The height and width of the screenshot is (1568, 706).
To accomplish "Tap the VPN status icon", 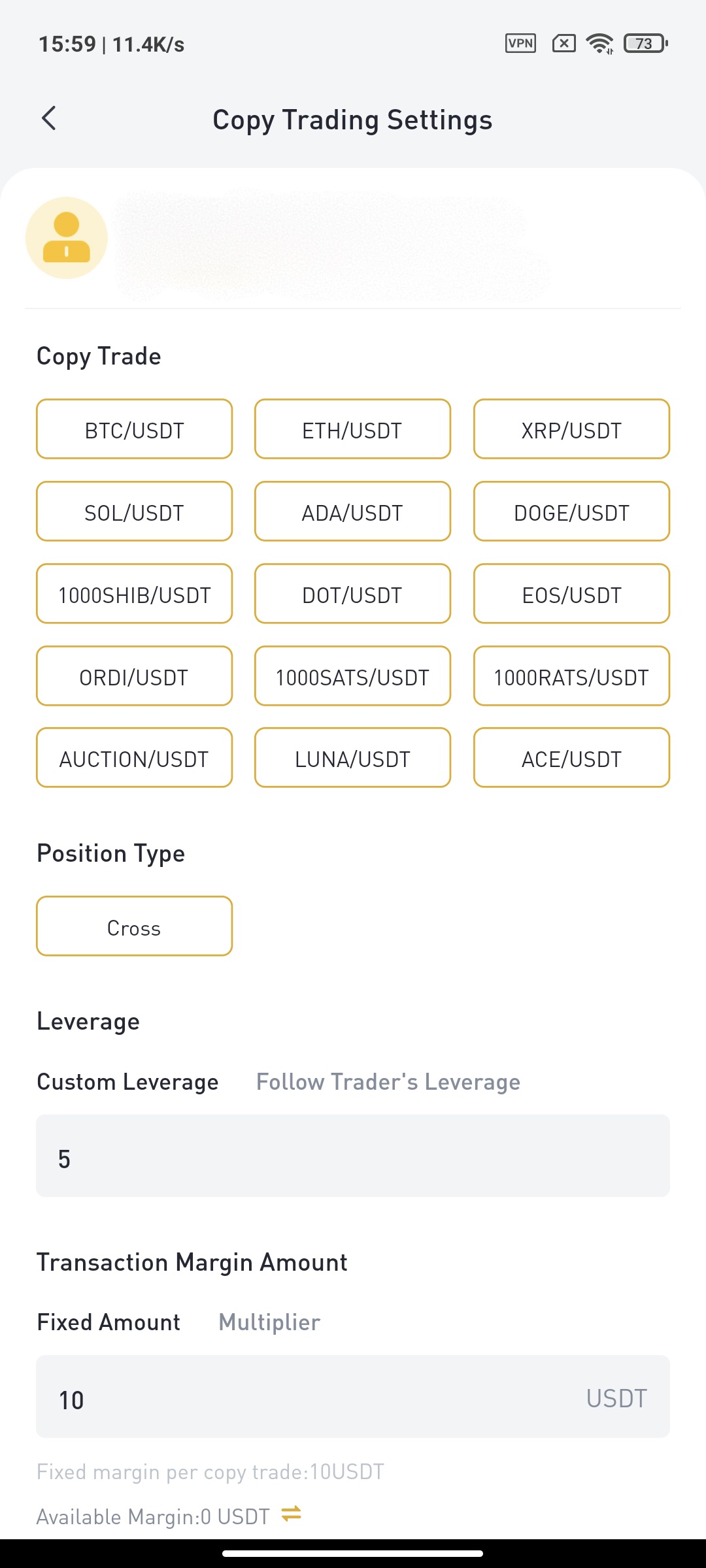I will (519, 43).
